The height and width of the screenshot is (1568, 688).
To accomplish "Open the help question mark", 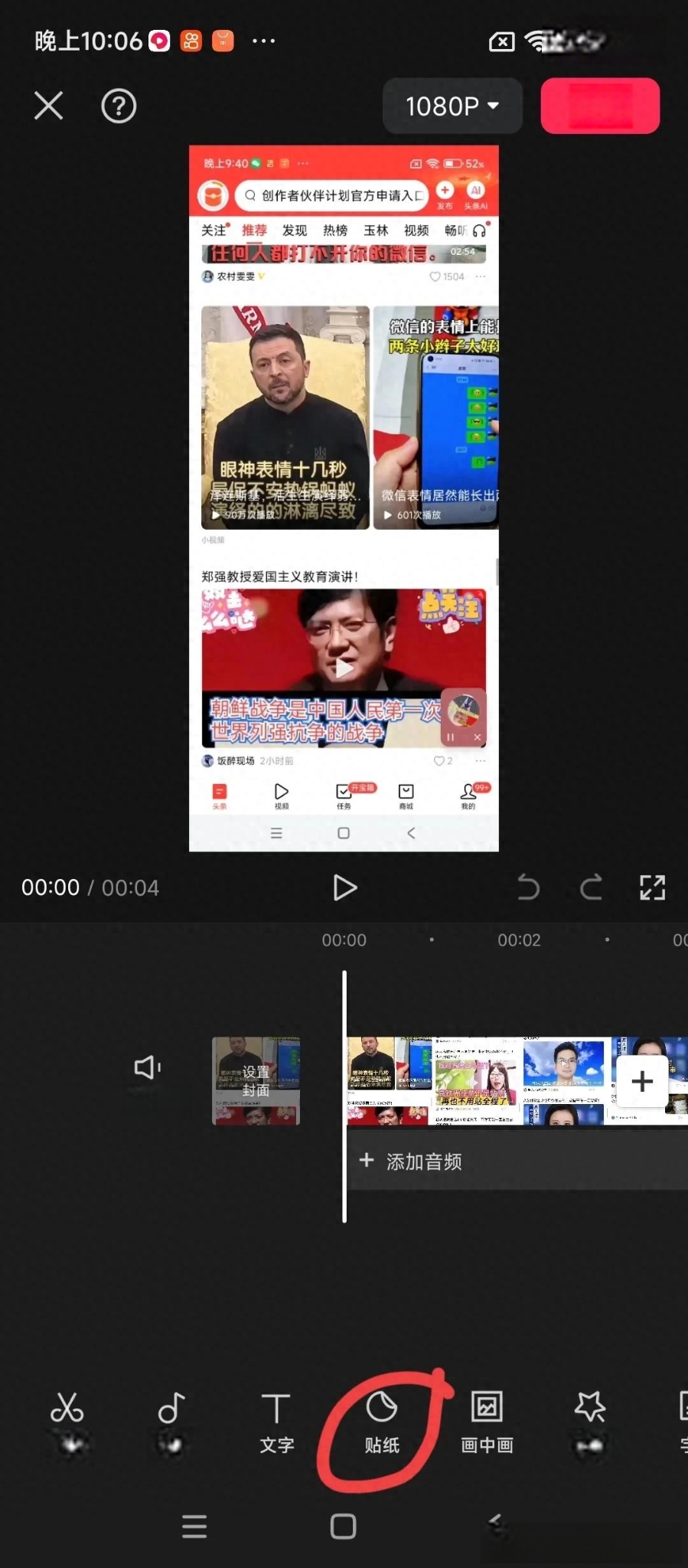I will coord(119,106).
